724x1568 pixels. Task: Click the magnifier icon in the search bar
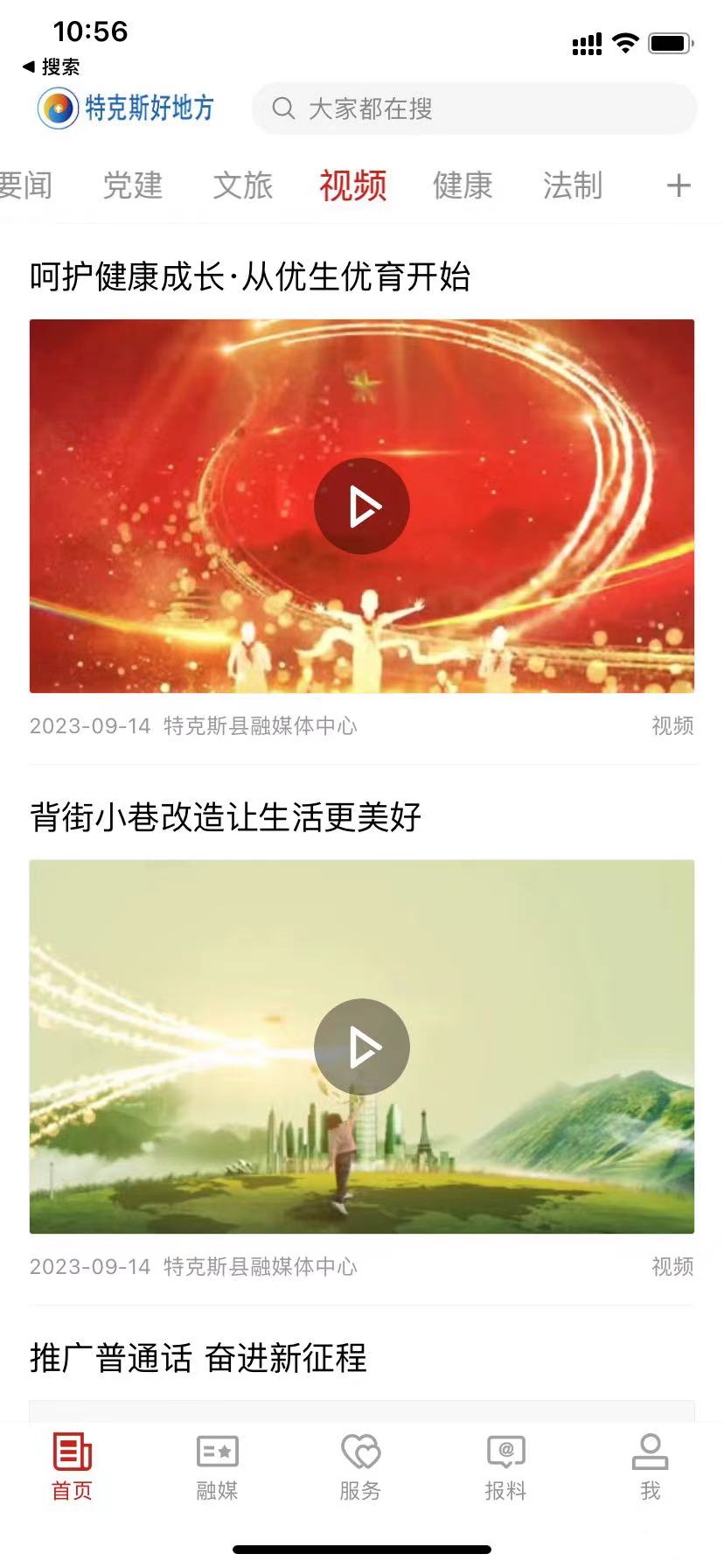tap(282, 108)
